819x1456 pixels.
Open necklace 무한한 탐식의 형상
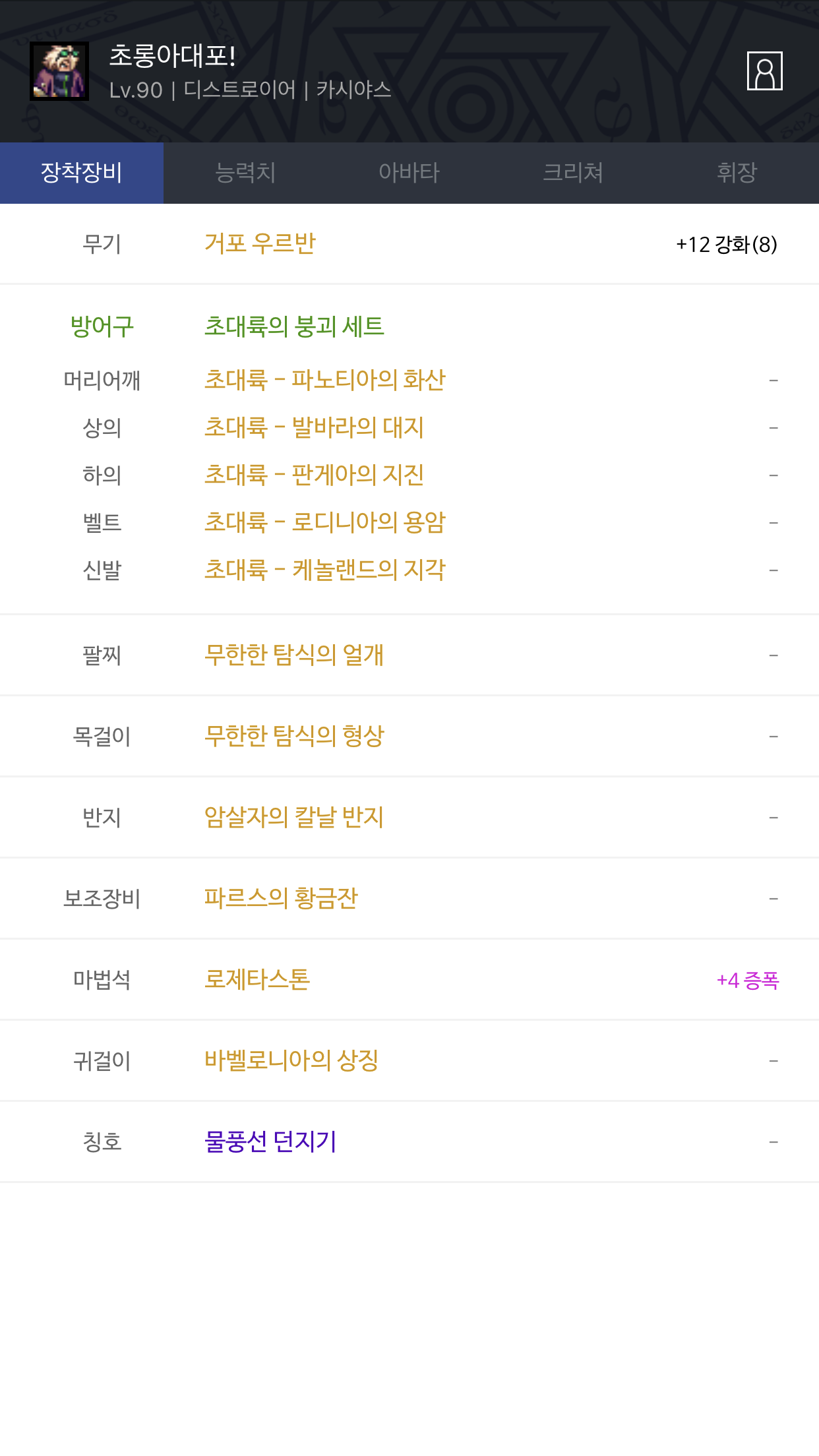[294, 736]
